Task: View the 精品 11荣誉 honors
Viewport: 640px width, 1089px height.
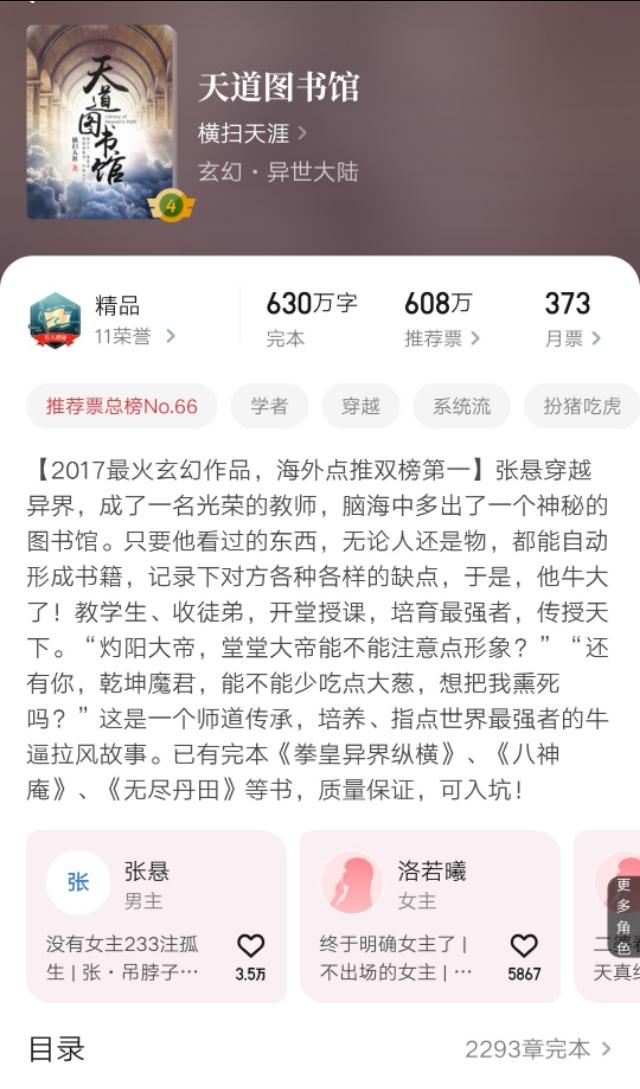Action: 102,320
